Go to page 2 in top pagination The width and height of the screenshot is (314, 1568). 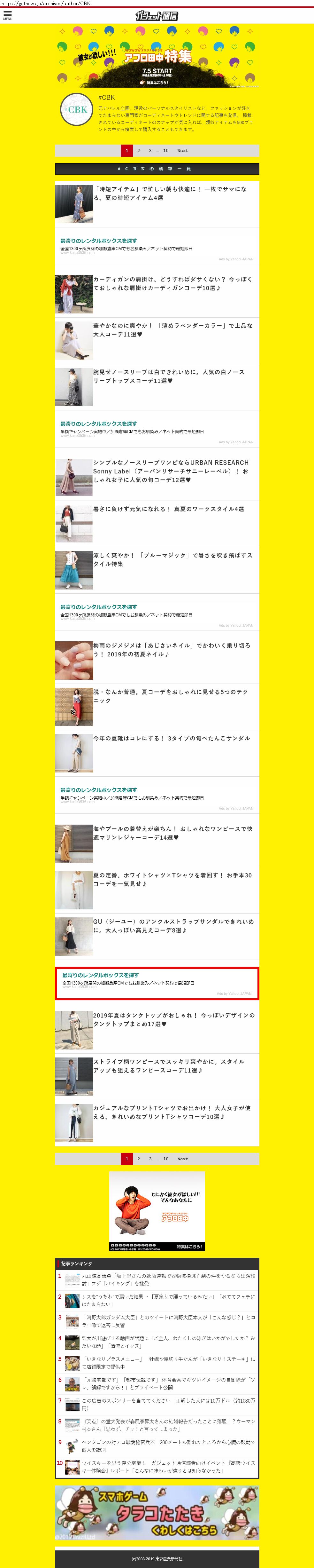pyautogui.click(x=139, y=150)
